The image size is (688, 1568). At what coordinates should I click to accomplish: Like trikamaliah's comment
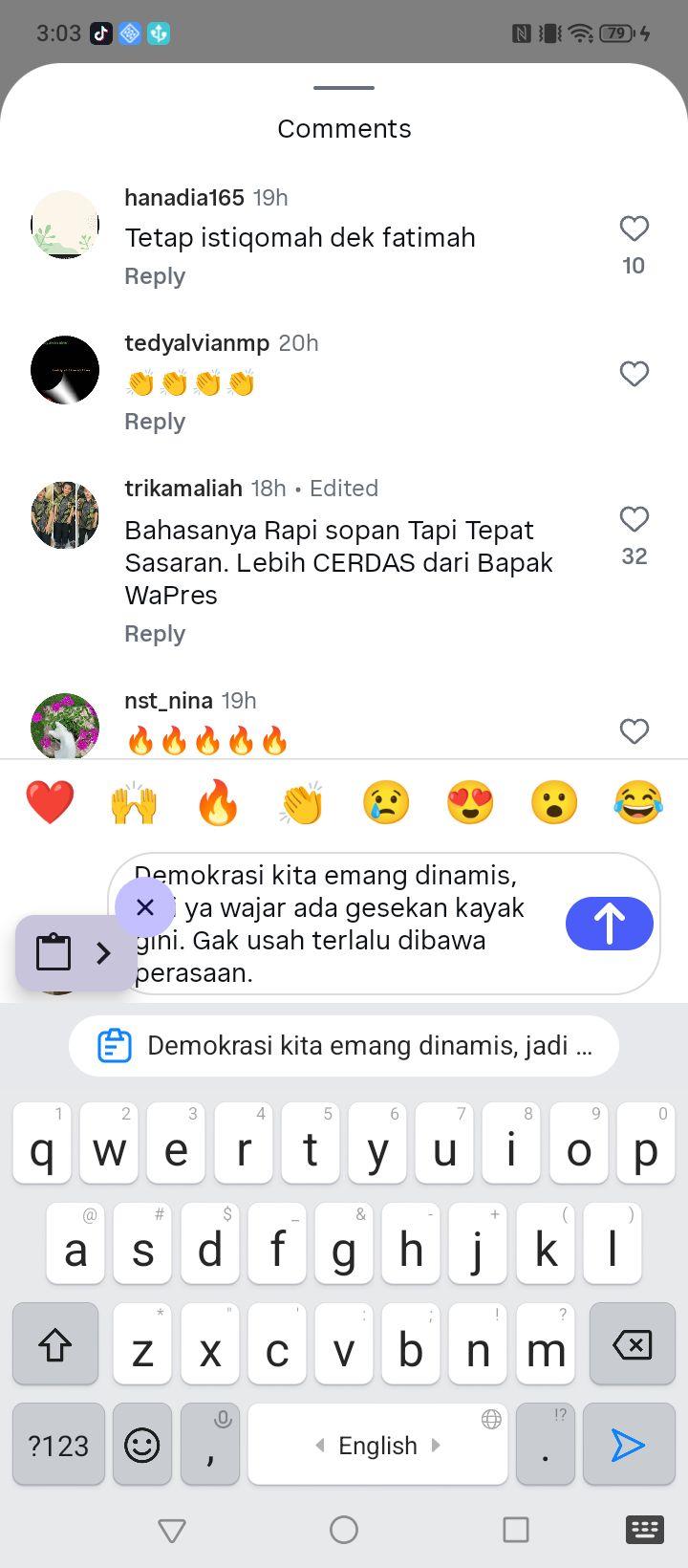point(634,519)
